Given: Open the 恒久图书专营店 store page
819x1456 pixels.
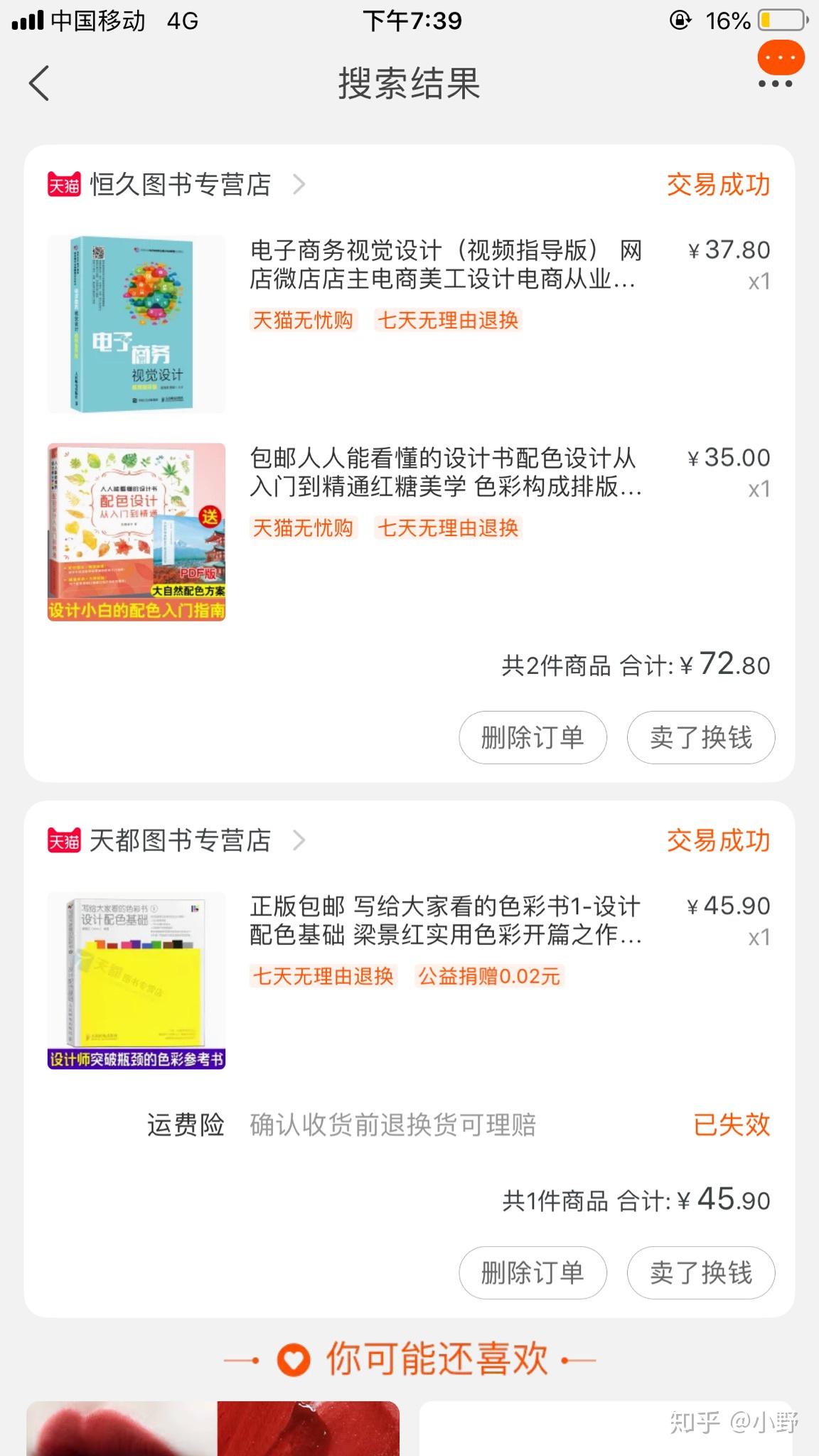Looking at the screenshot, I should 181,185.
